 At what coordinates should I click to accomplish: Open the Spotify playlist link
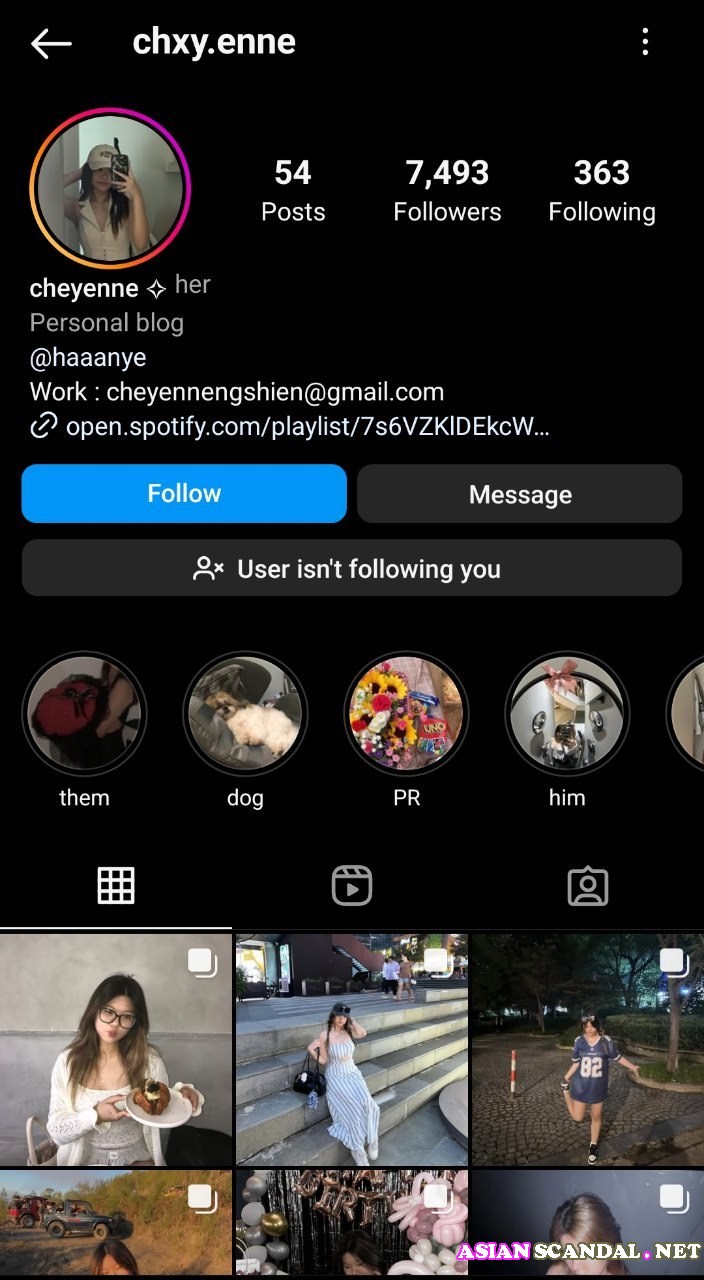click(x=306, y=427)
